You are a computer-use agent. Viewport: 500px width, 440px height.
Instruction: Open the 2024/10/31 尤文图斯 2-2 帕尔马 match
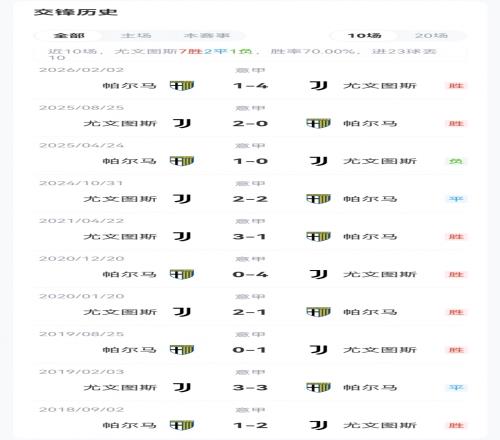pyautogui.click(x=250, y=193)
